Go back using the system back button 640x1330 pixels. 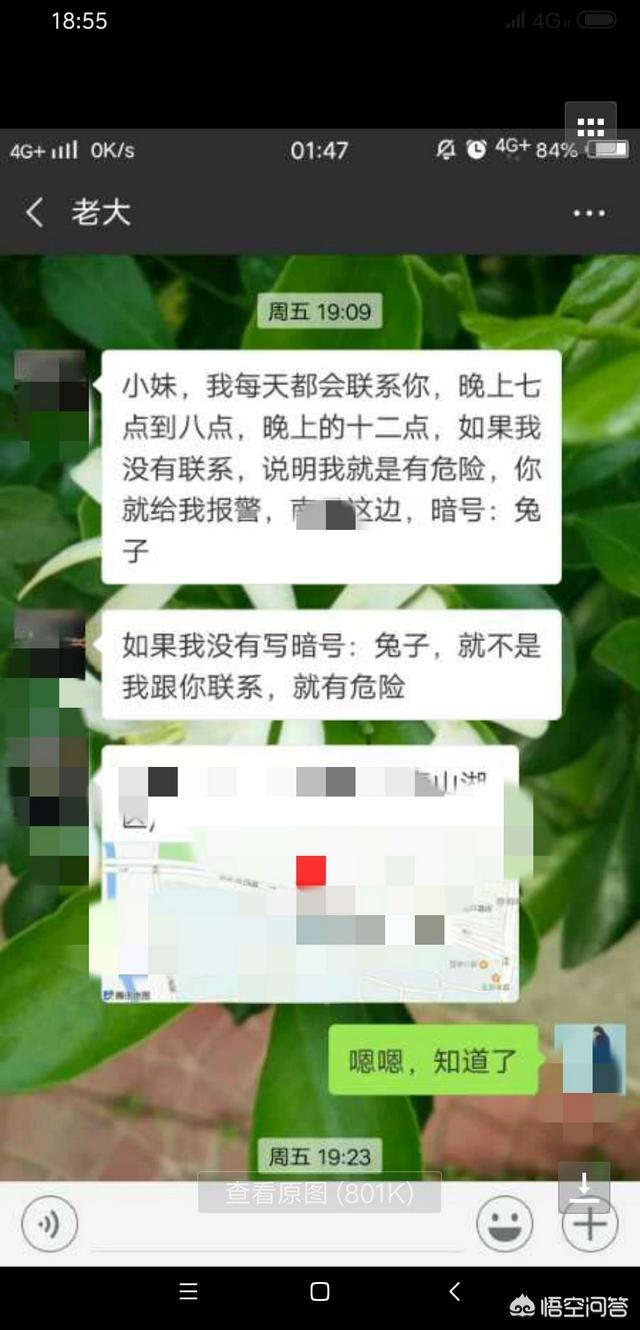click(455, 1290)
